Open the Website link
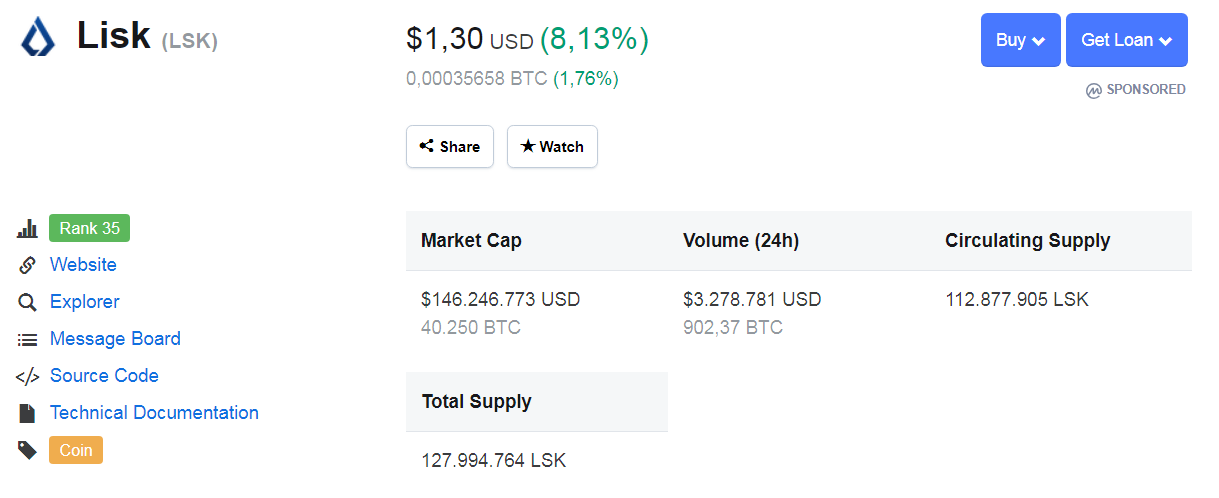The width and height of the screenshot is (1219, 498). (x=83, y=265)
